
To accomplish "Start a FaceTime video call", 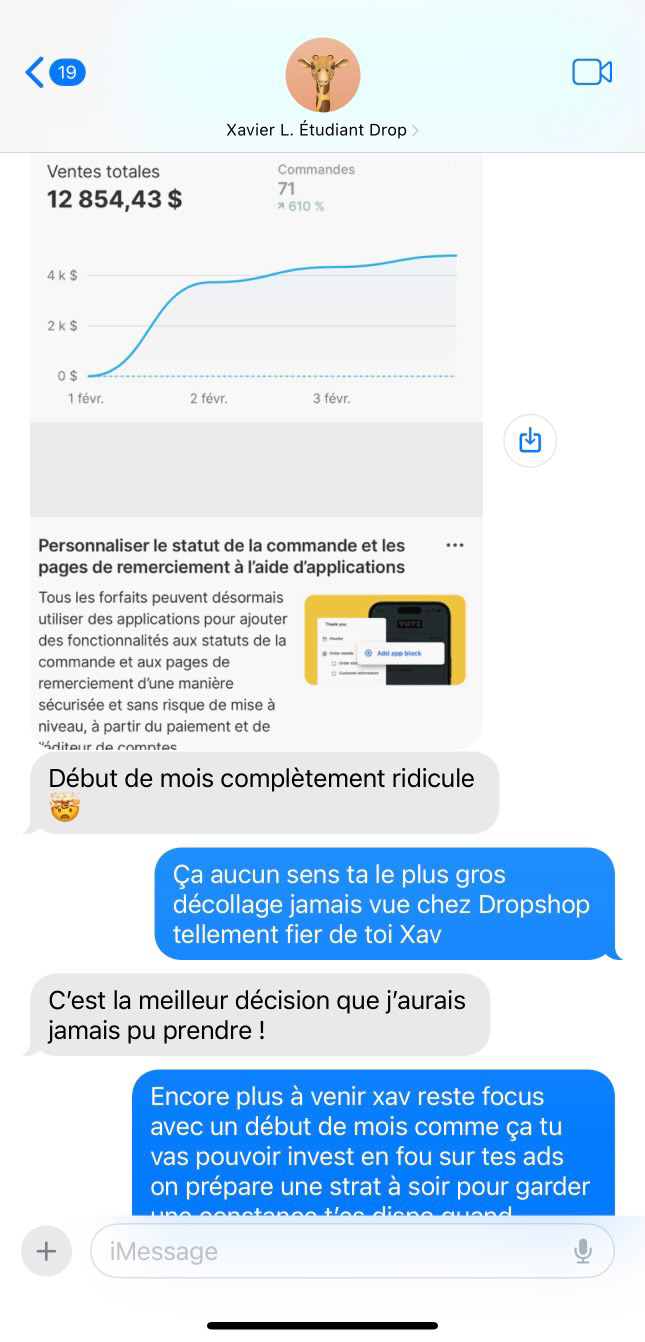I will (591, 72).
